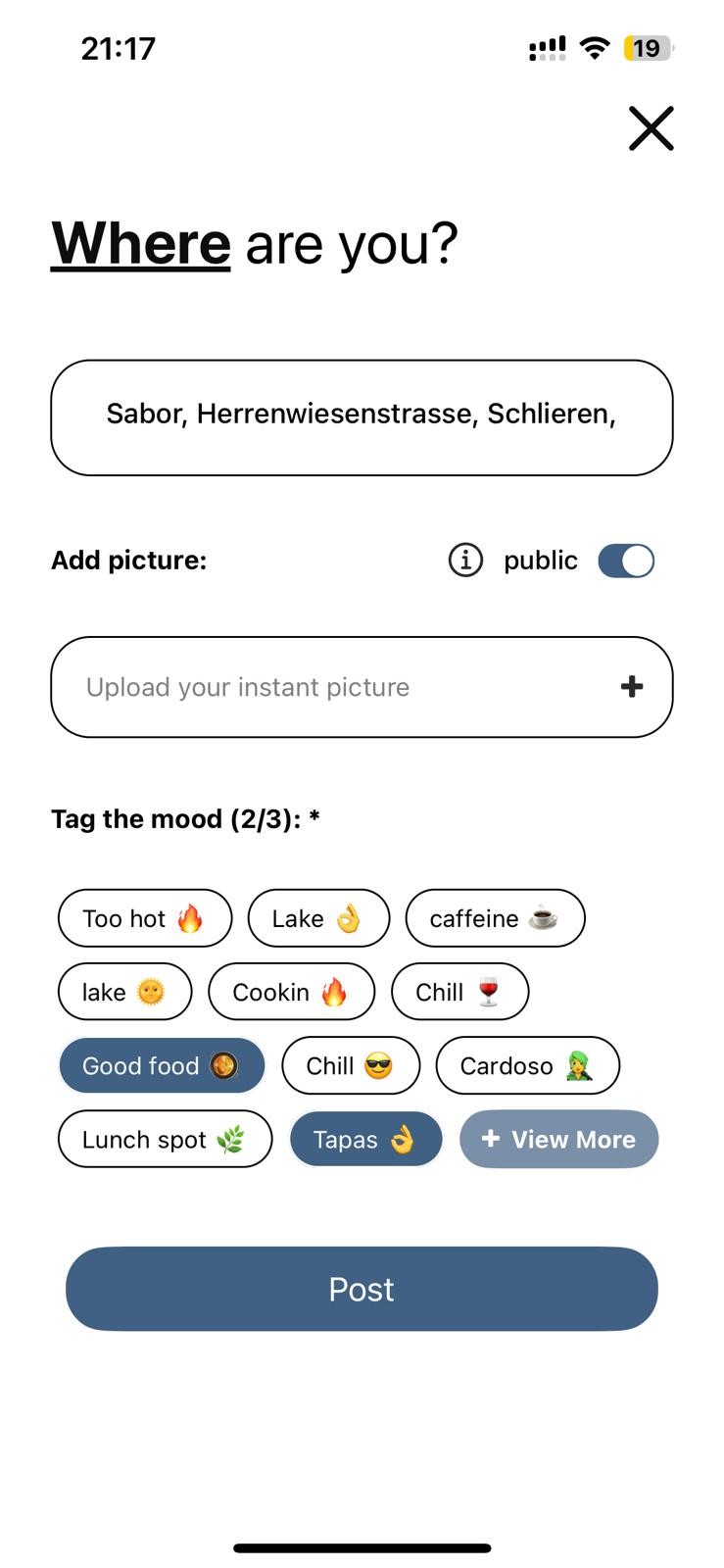Tag the mood as Cookin
This screenshot has height=1568, width=724.
[292, 992]
